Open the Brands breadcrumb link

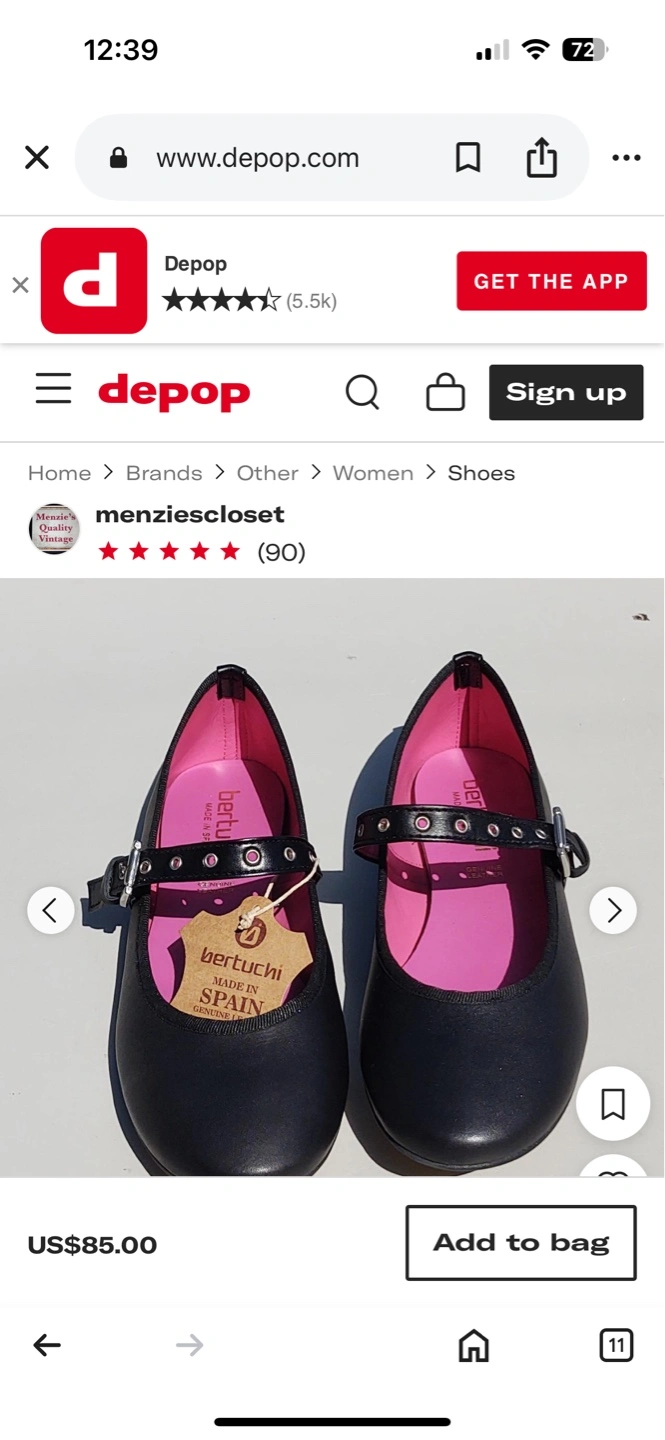164,473
